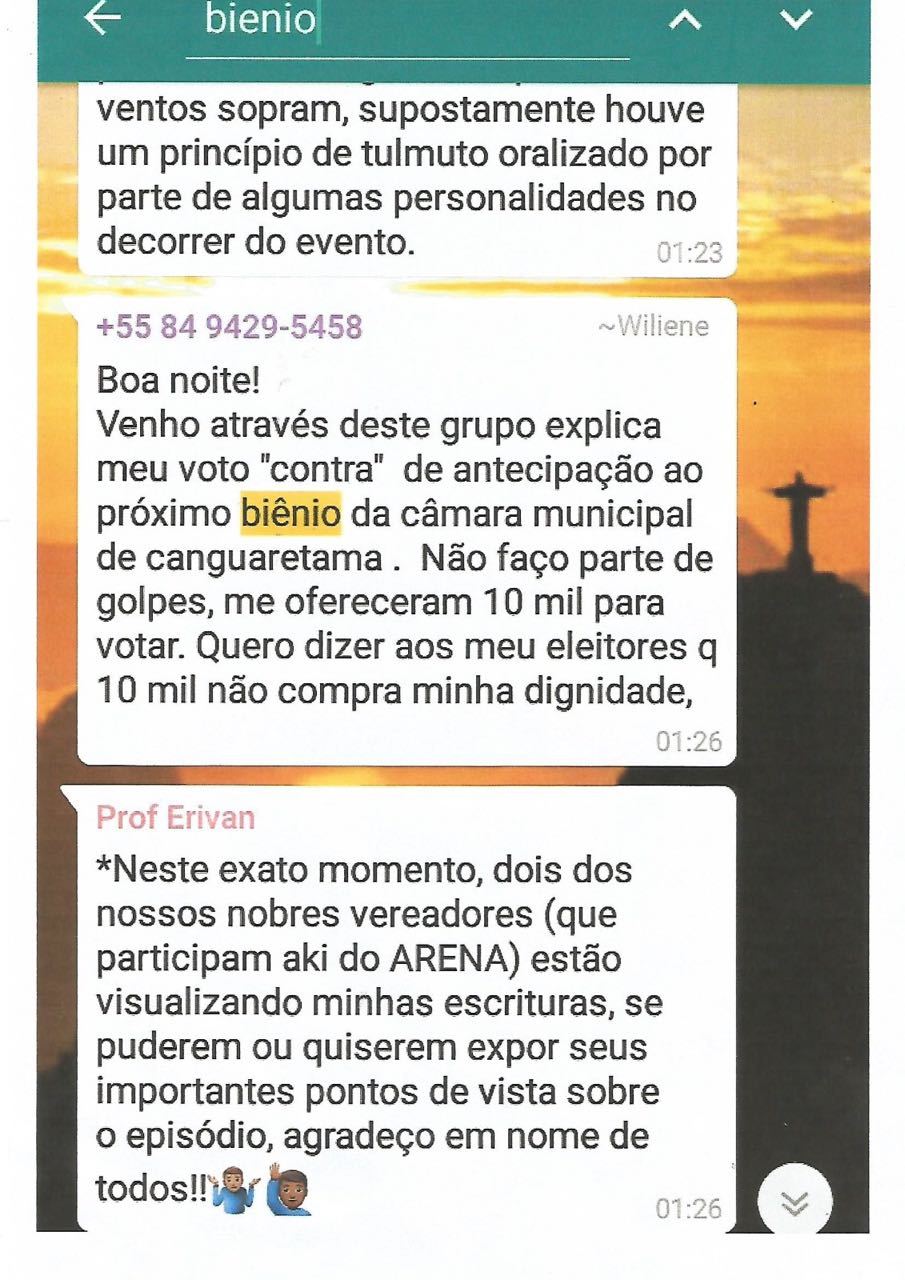Jump to next search result arrow
Screen dimensions: 905x1280
pyautogui.click(x=795, y=20)
